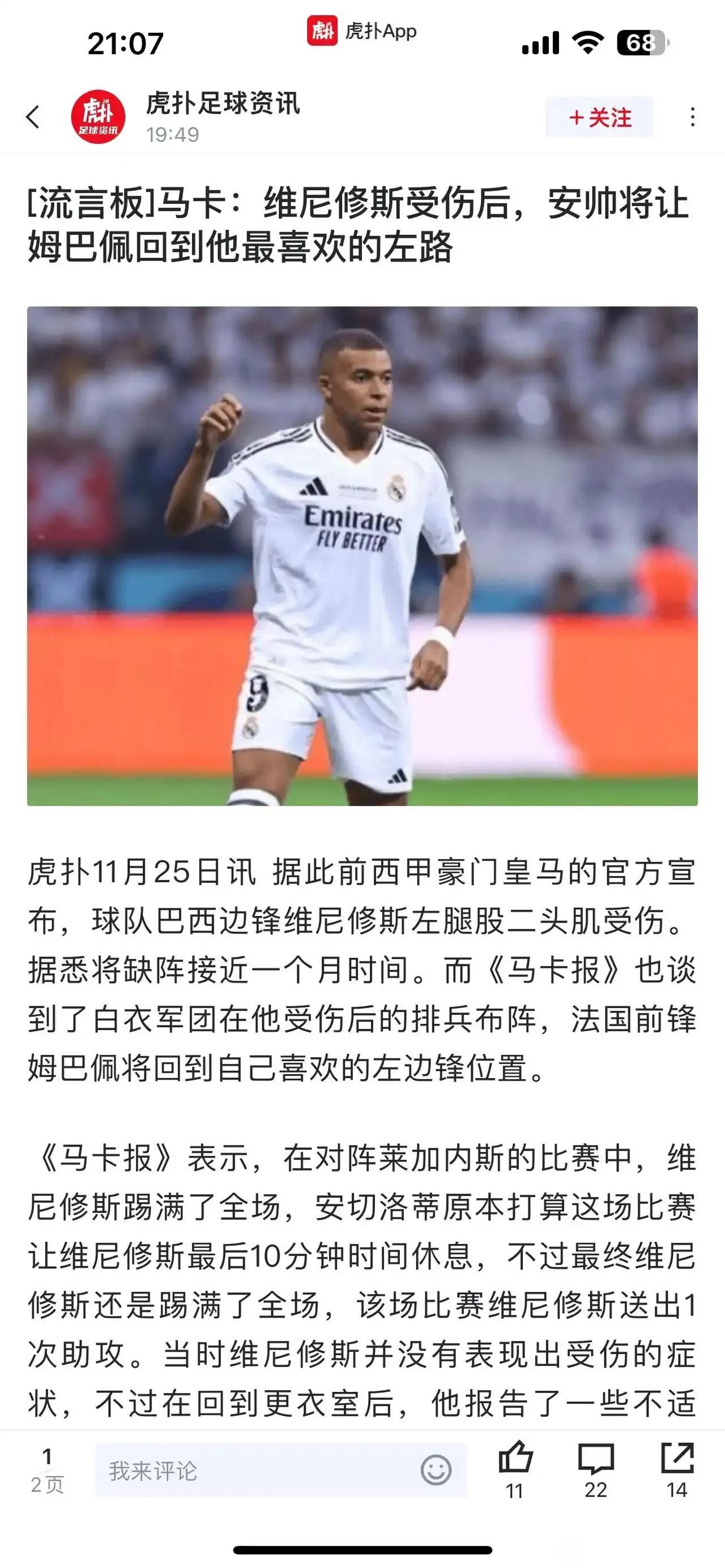Go back with the left arrow
The width and height of the screenshot is (725, 1568).
(x=33, y=117)
